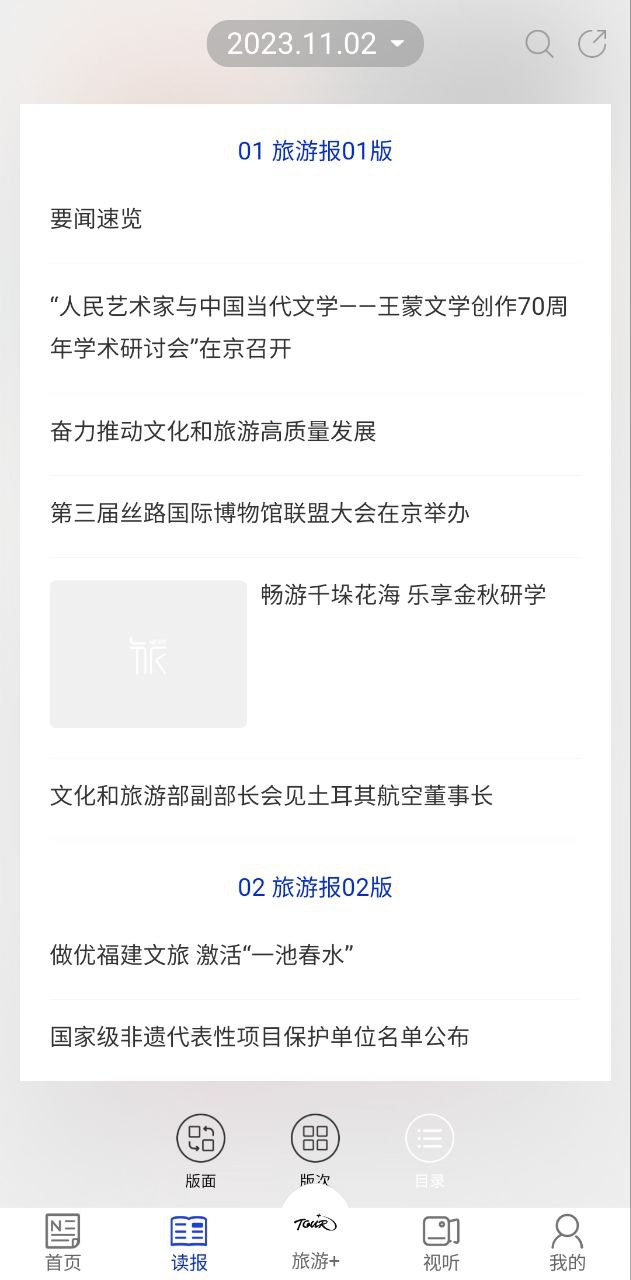631x1280 pixels.
Task: Open the search icon
Action: 539,44
